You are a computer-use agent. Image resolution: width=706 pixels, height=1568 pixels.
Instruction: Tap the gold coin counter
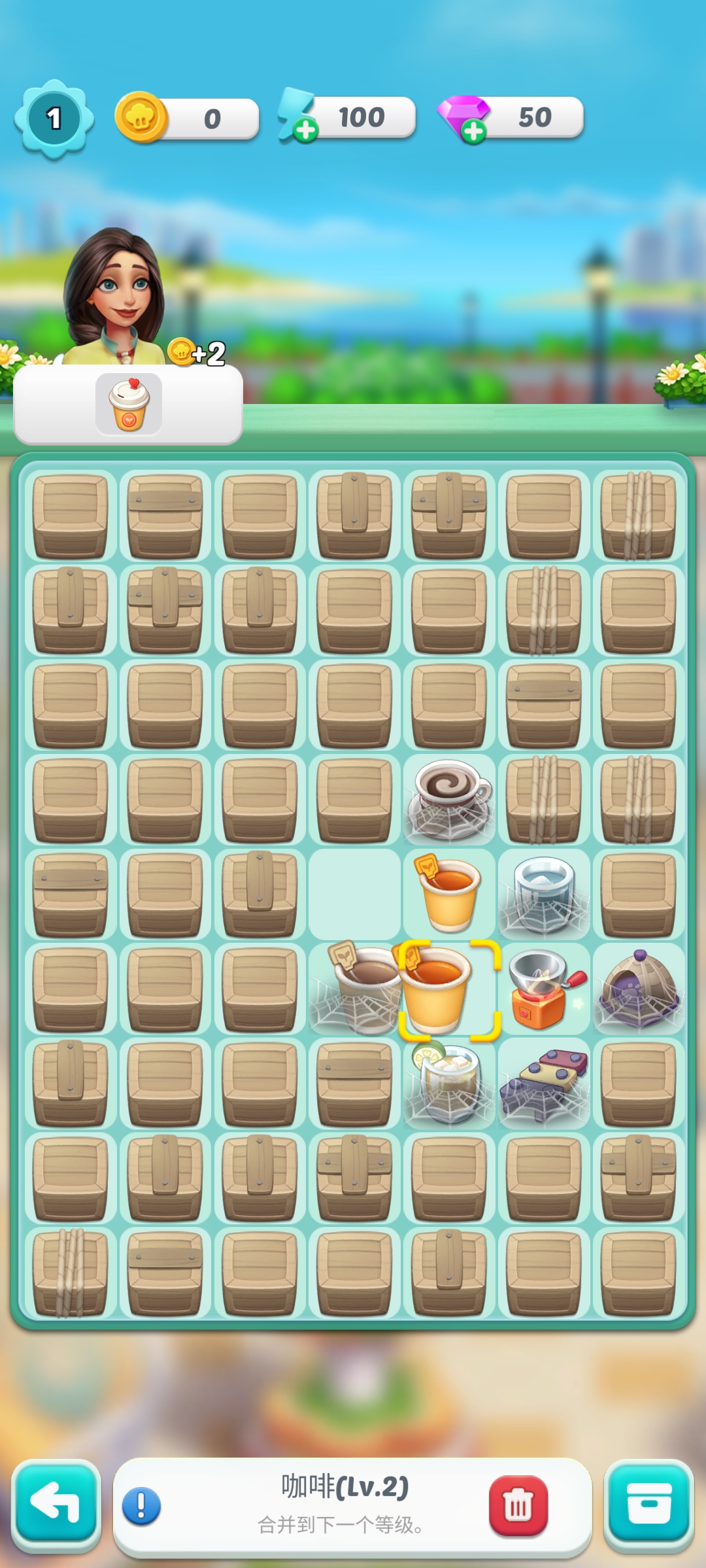click(x=186, y=118)
